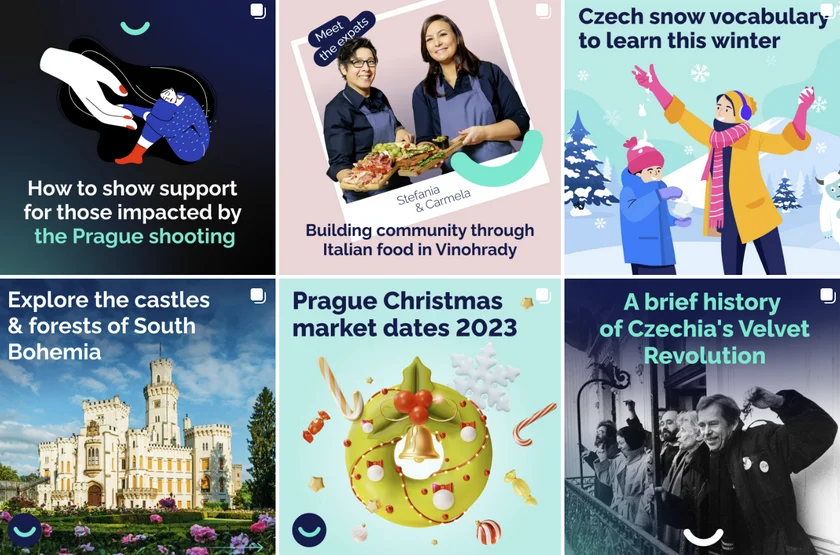Open the Prague shooting support post
Image resolution: width=840 pixels, height=555 pixels.
[137, 137]
